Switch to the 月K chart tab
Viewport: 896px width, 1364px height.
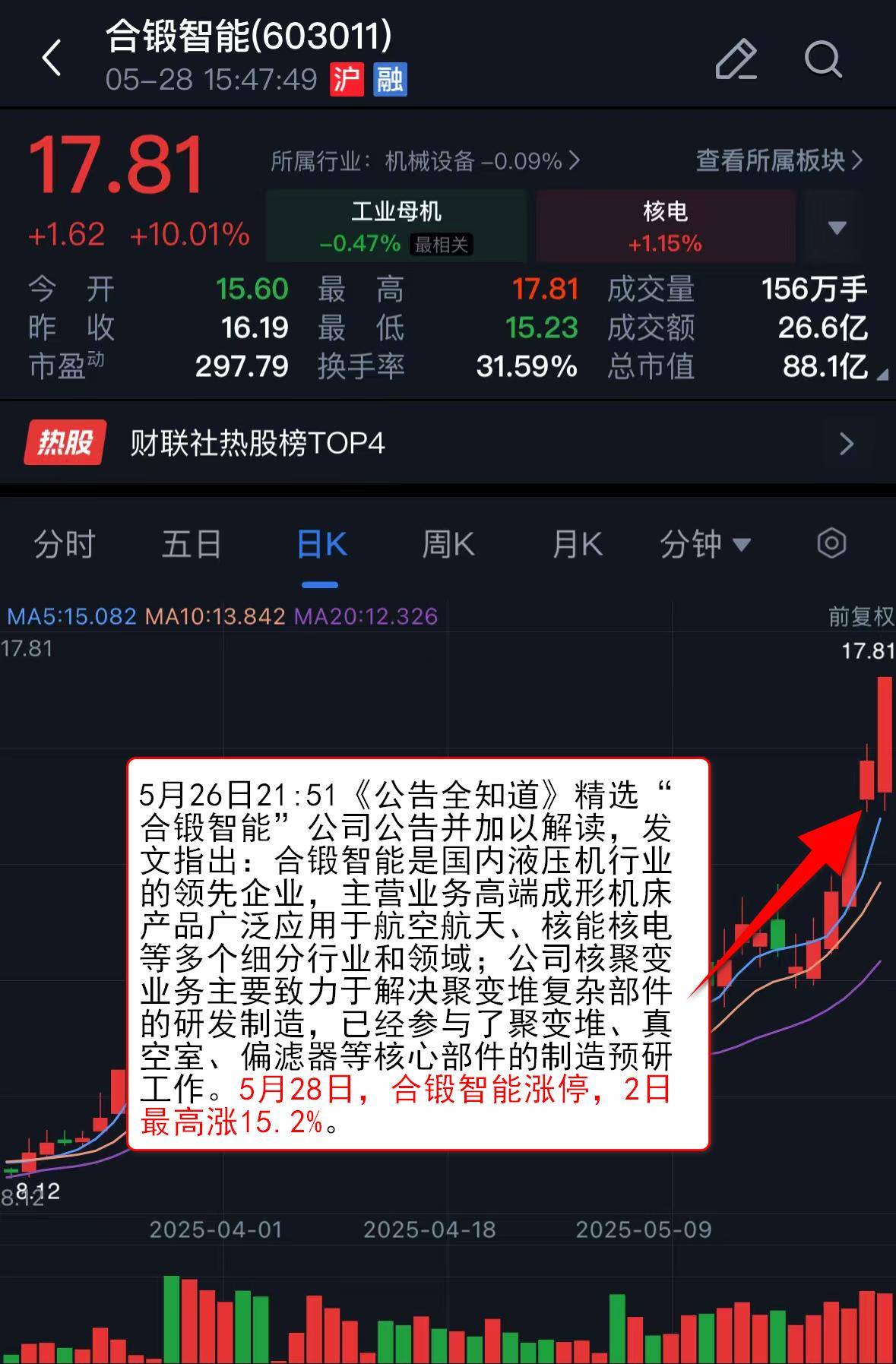click(x=577, y=545)
